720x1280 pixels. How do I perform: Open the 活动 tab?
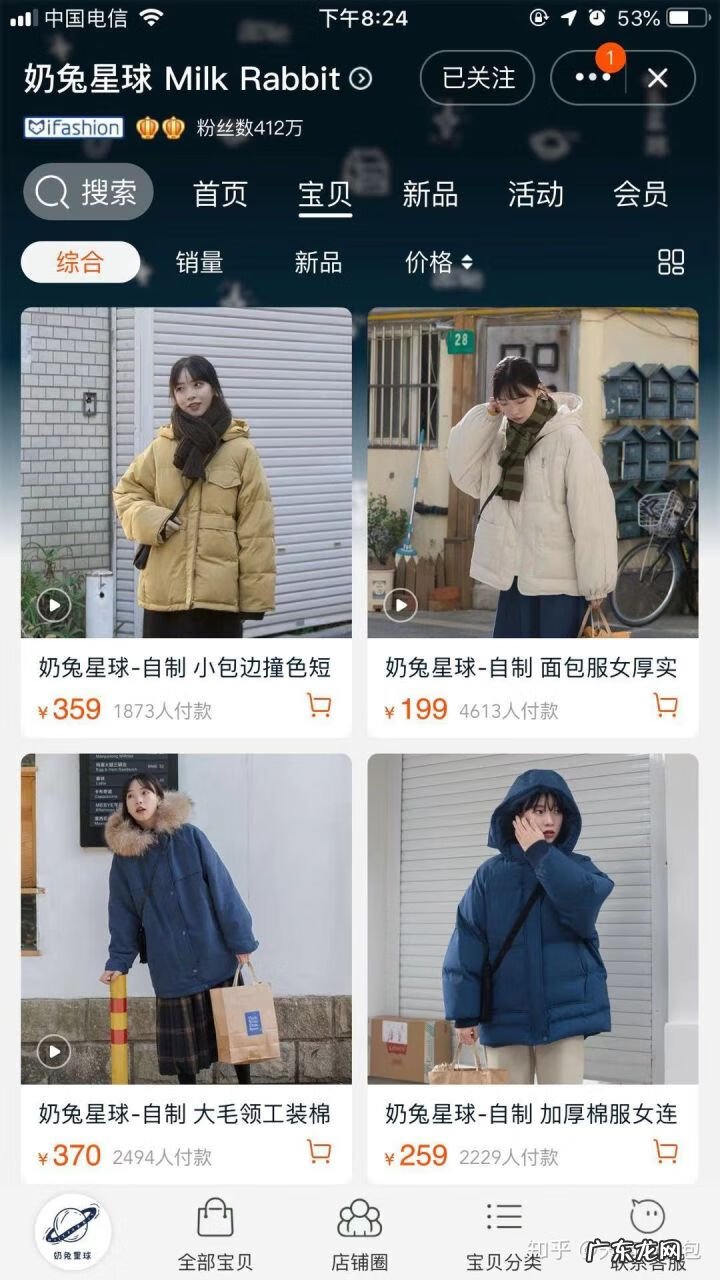[537, 194]
